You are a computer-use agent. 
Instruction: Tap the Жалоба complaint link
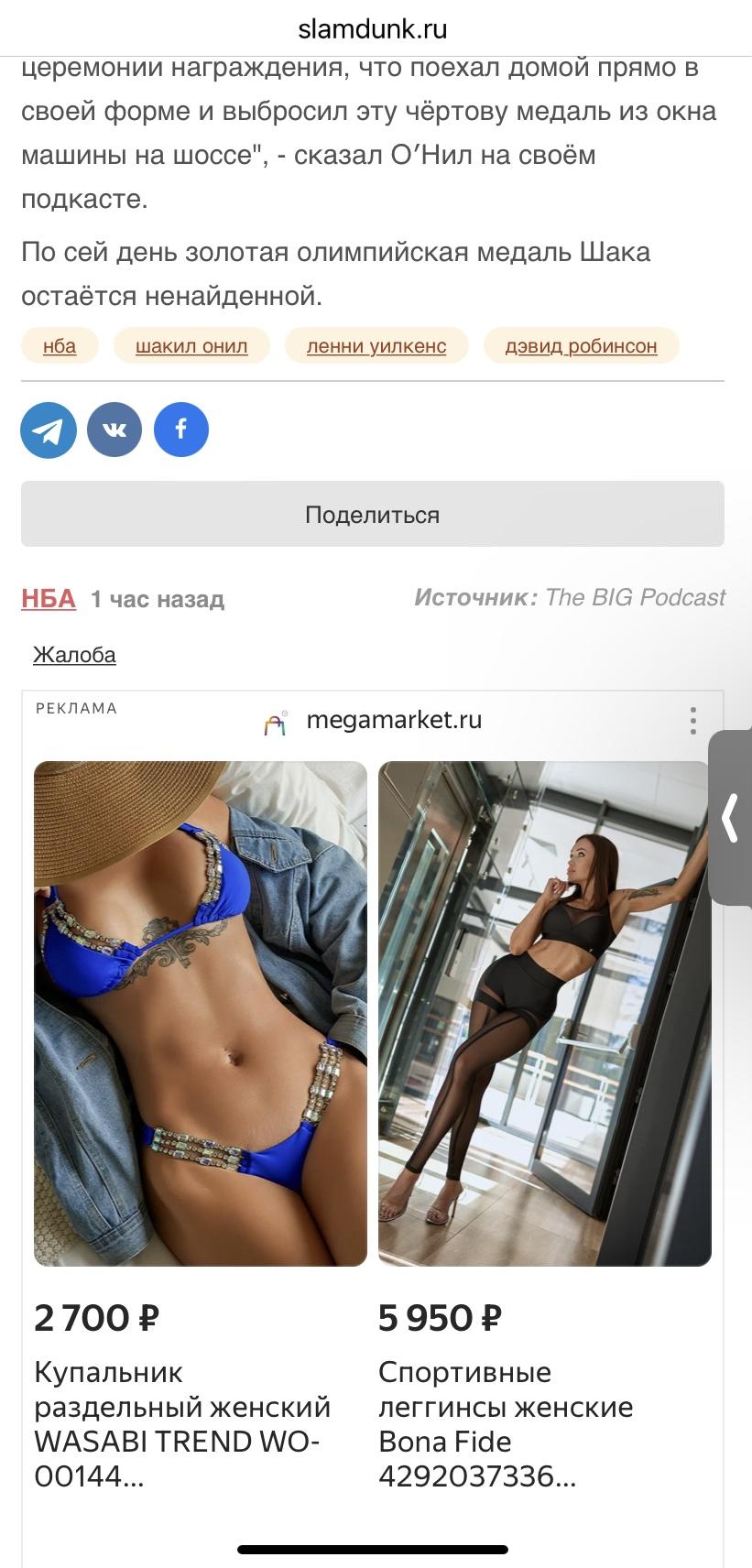(x=74, y=655)
